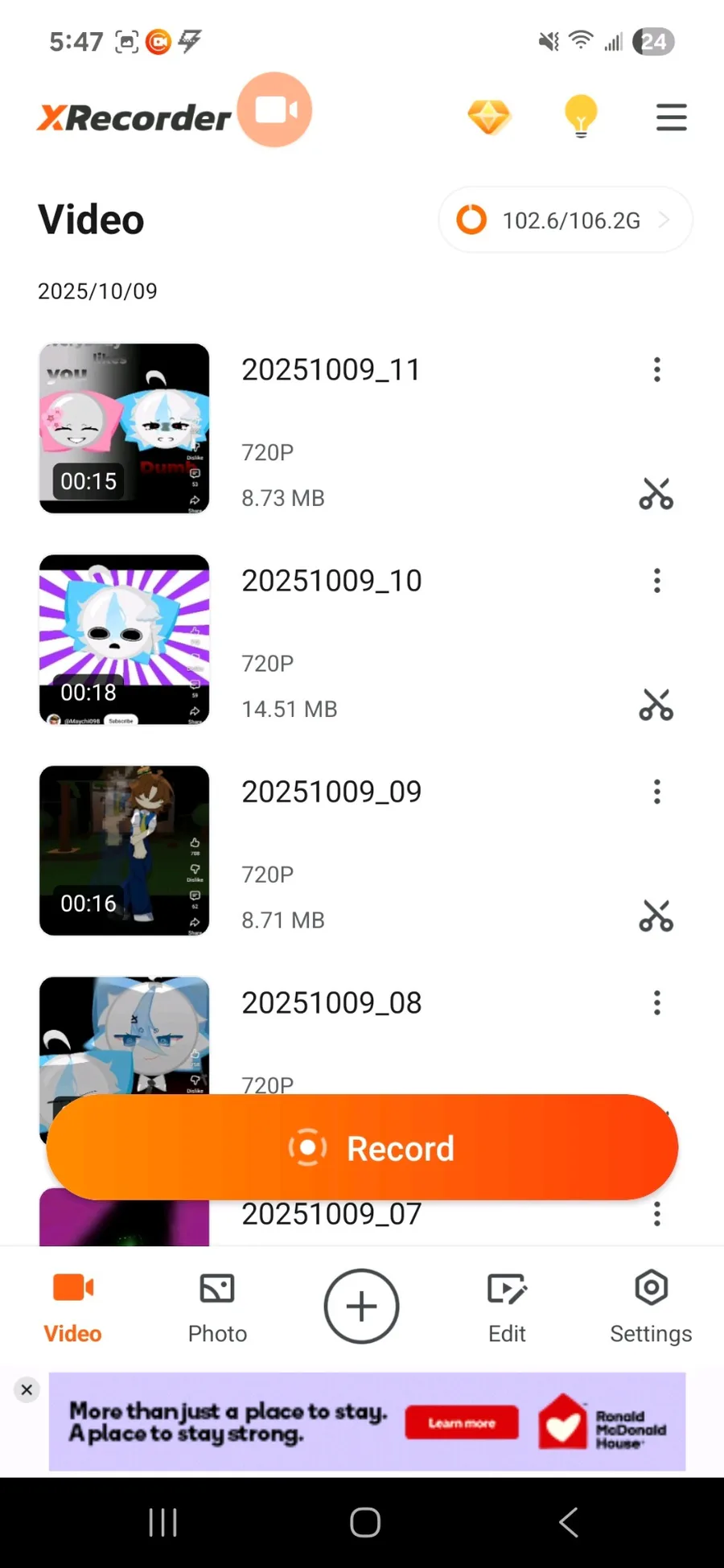Open storage usage 102.6/106.2G
This screenshot has height=1568, width=724.
(565, 220)
